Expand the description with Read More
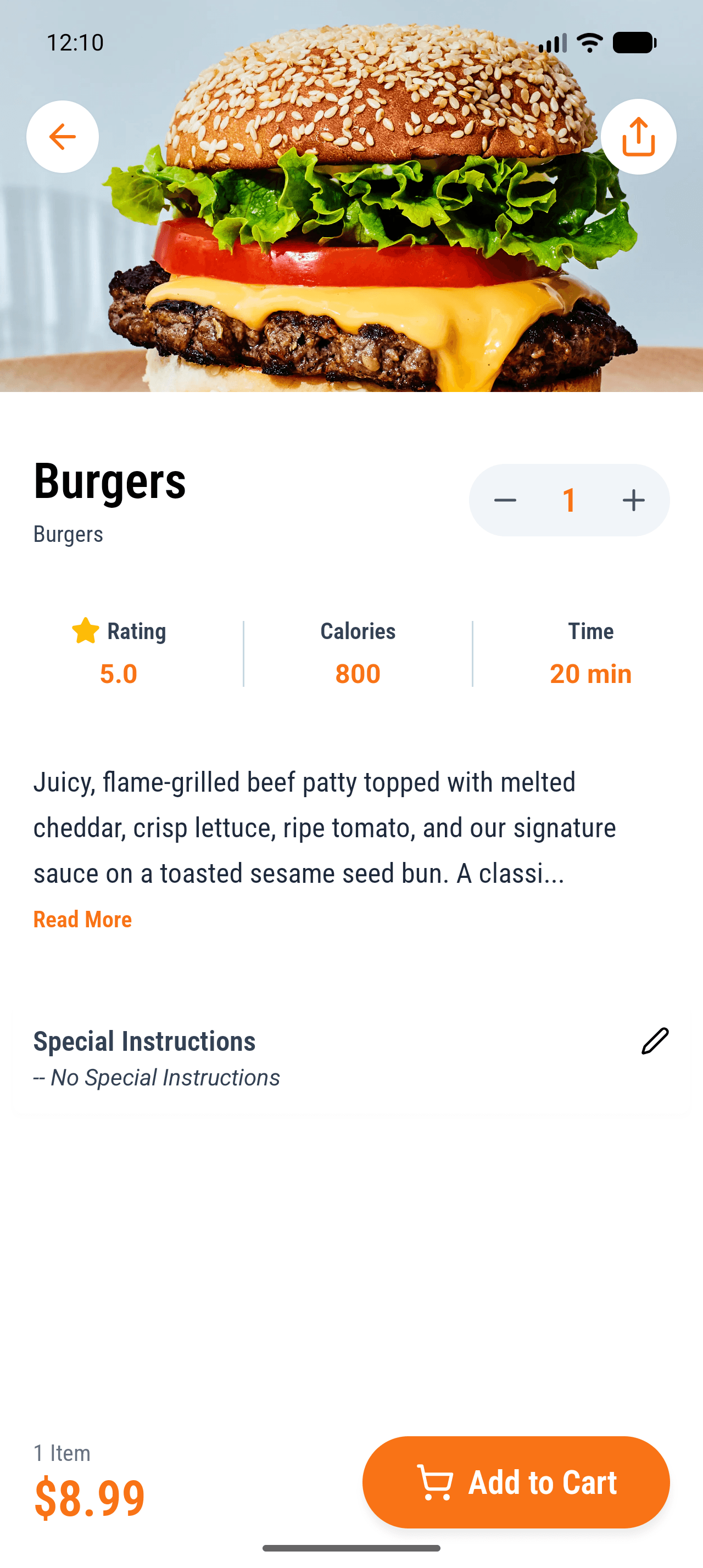This screenshot has height=1568, width=703. pyautogui.click(x=82, y=919)
